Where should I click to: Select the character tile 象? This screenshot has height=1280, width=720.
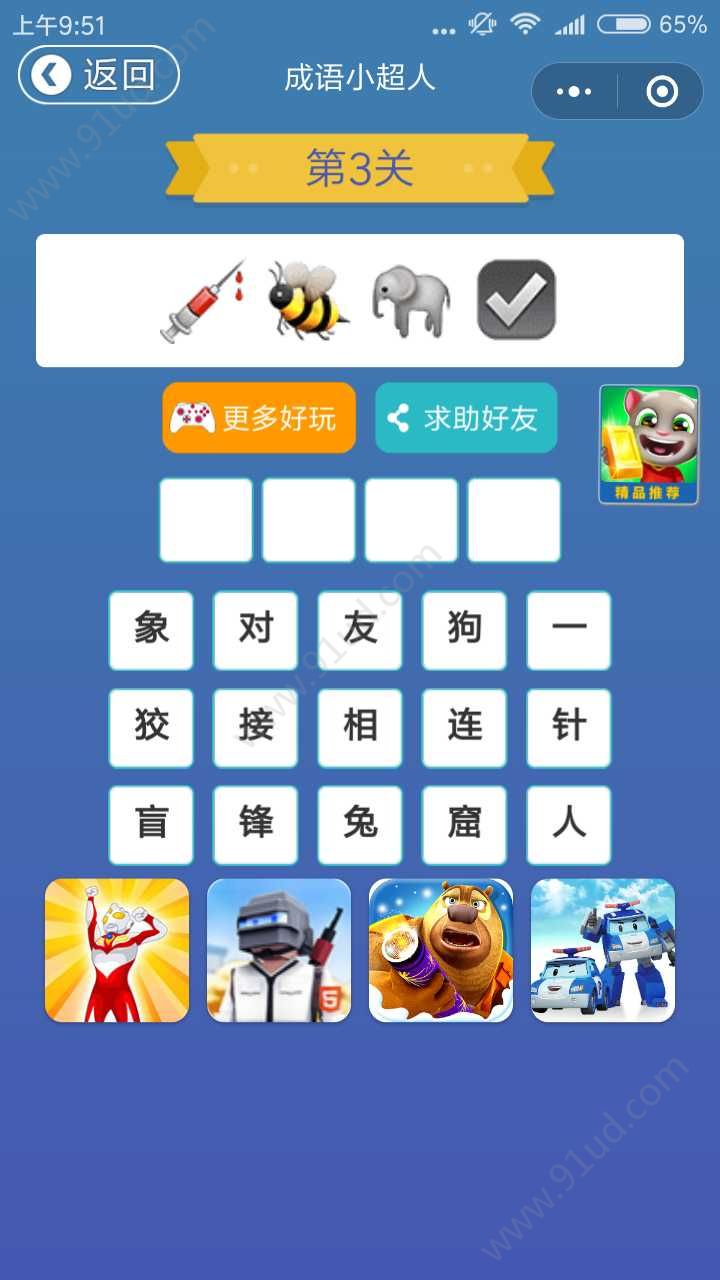[151, 630]
